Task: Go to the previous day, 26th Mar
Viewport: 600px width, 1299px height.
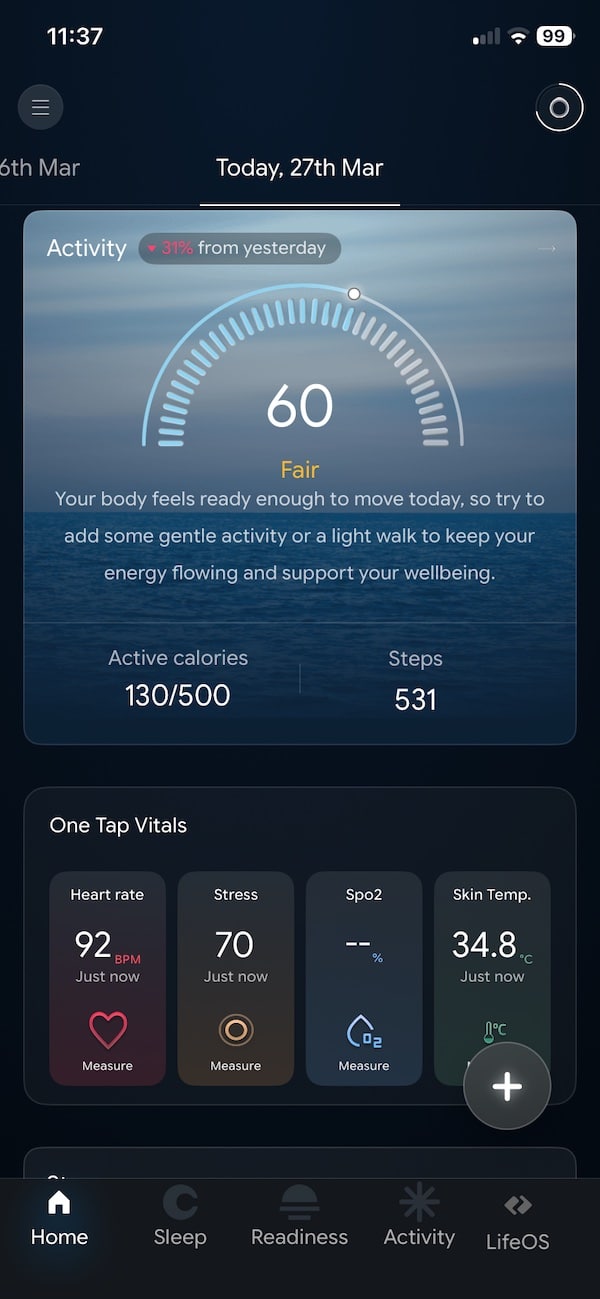Action: click(38, 168)
